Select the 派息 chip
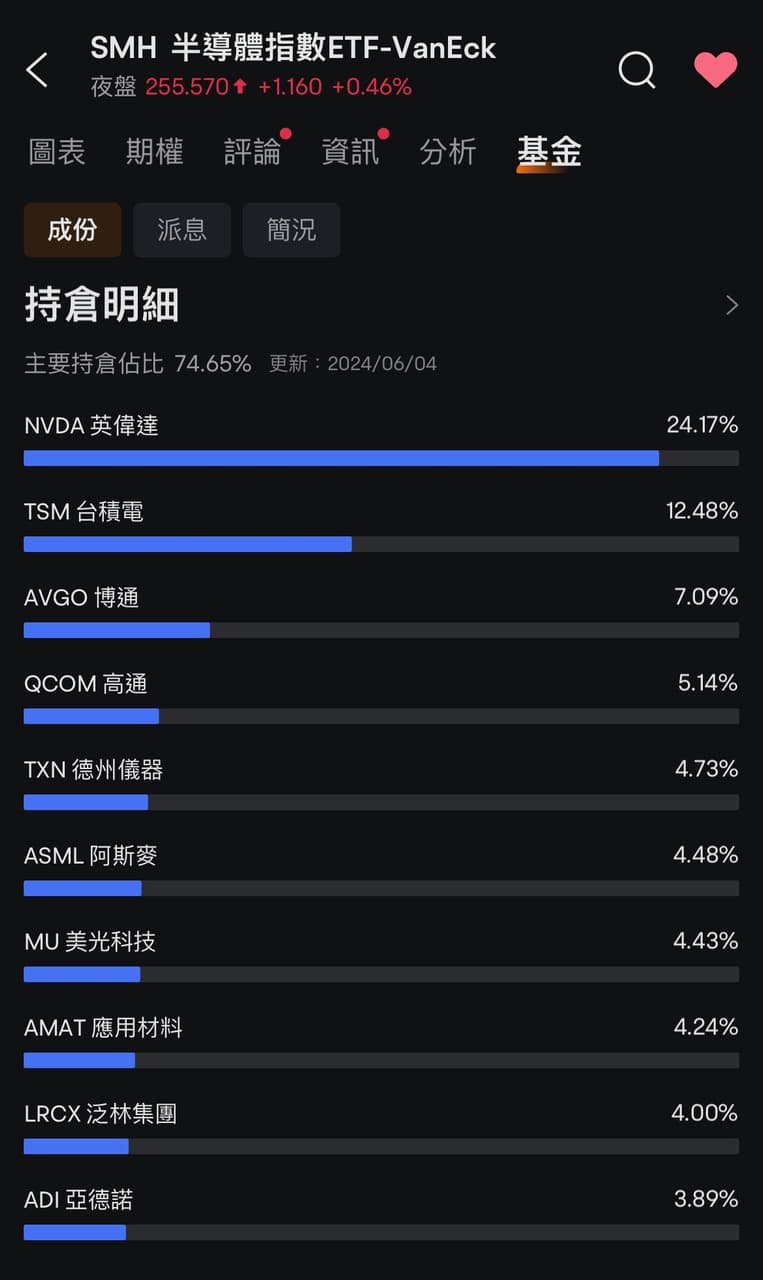The height and width of the screenshot is (1280, 763). (182, 230)
